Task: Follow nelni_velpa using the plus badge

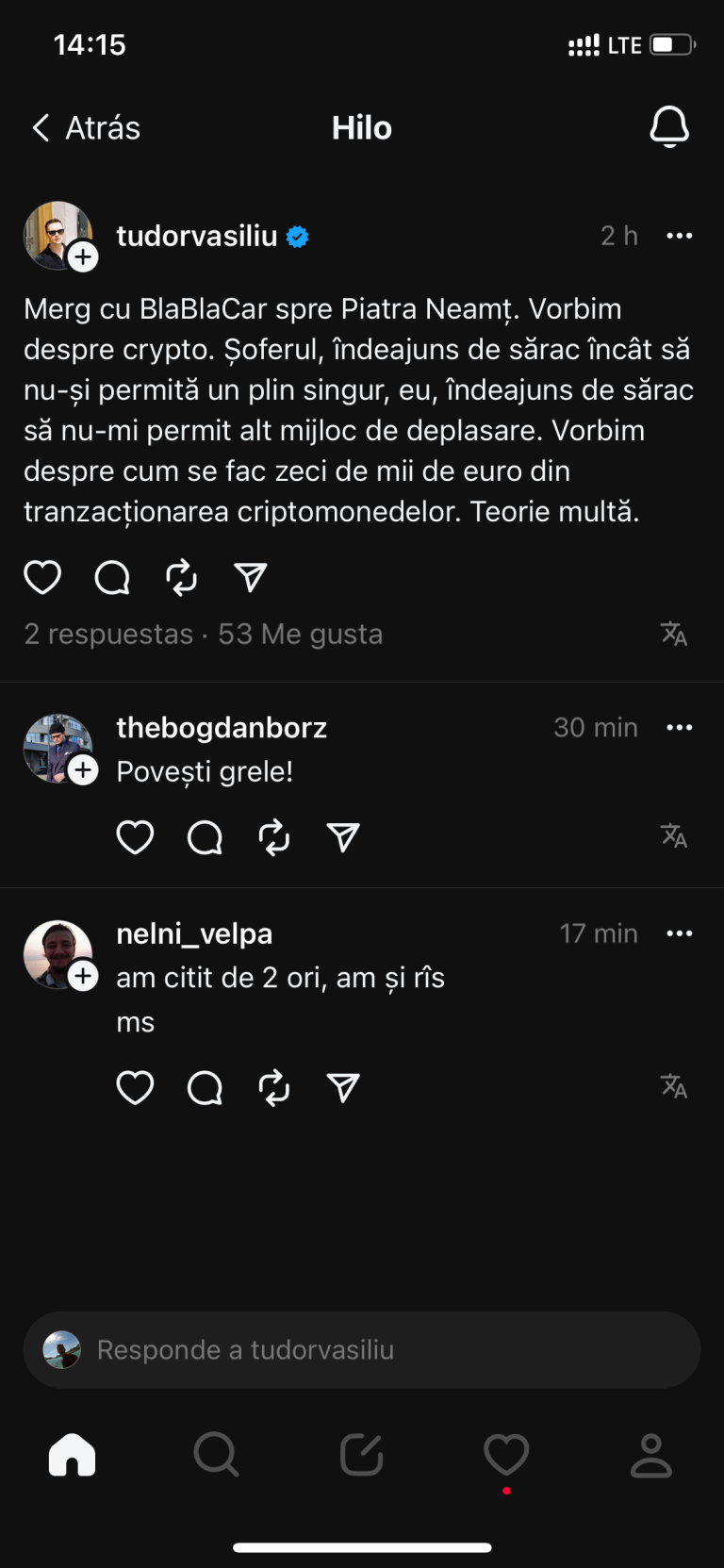Action: [83, 977]
